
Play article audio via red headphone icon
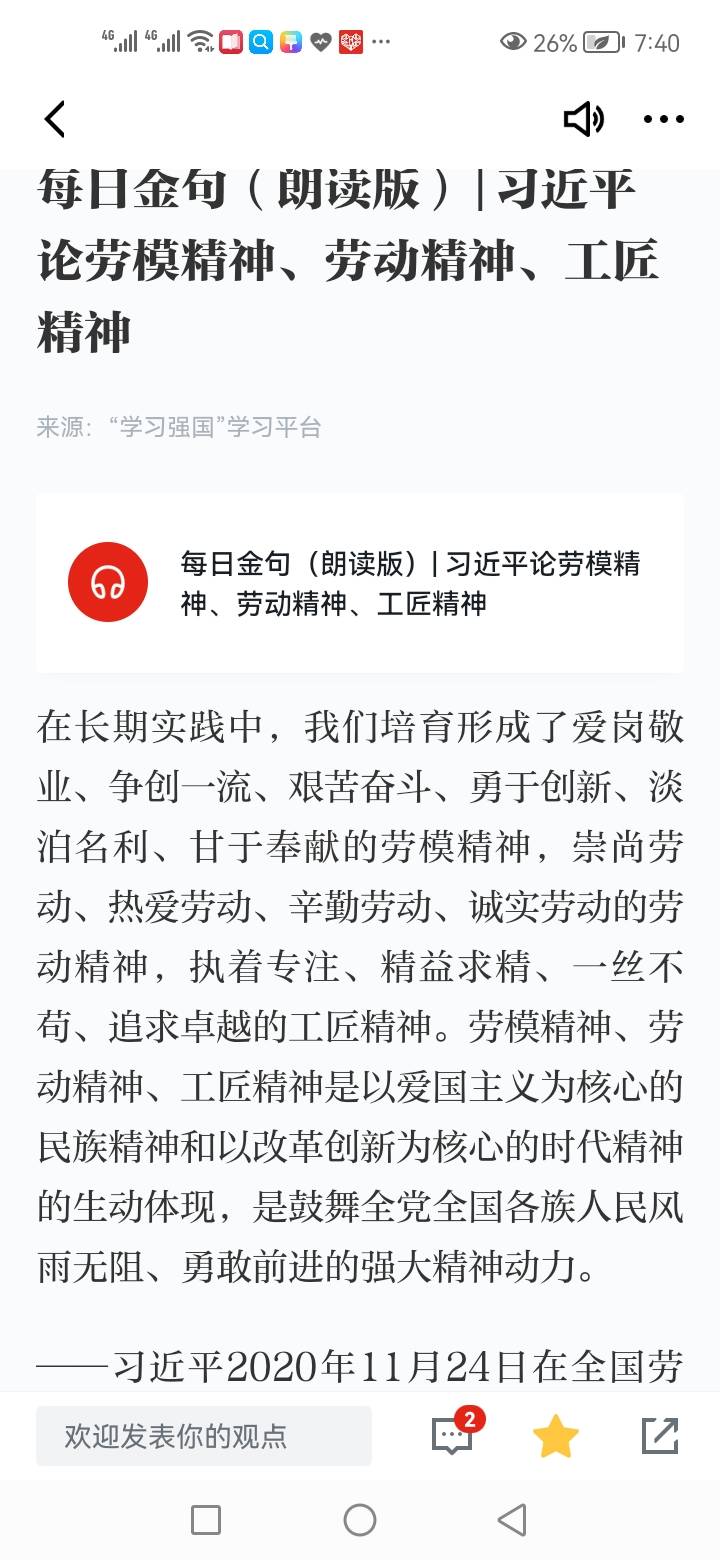pos(109,581)
